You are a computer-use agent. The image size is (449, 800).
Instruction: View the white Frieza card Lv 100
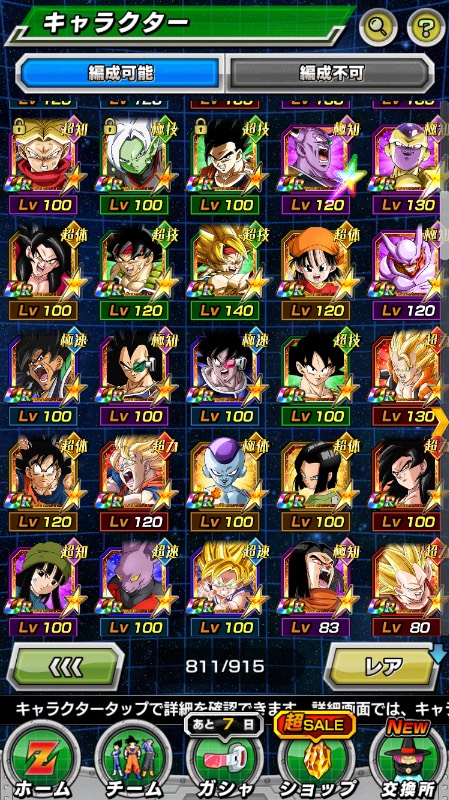tap(224, 482)
